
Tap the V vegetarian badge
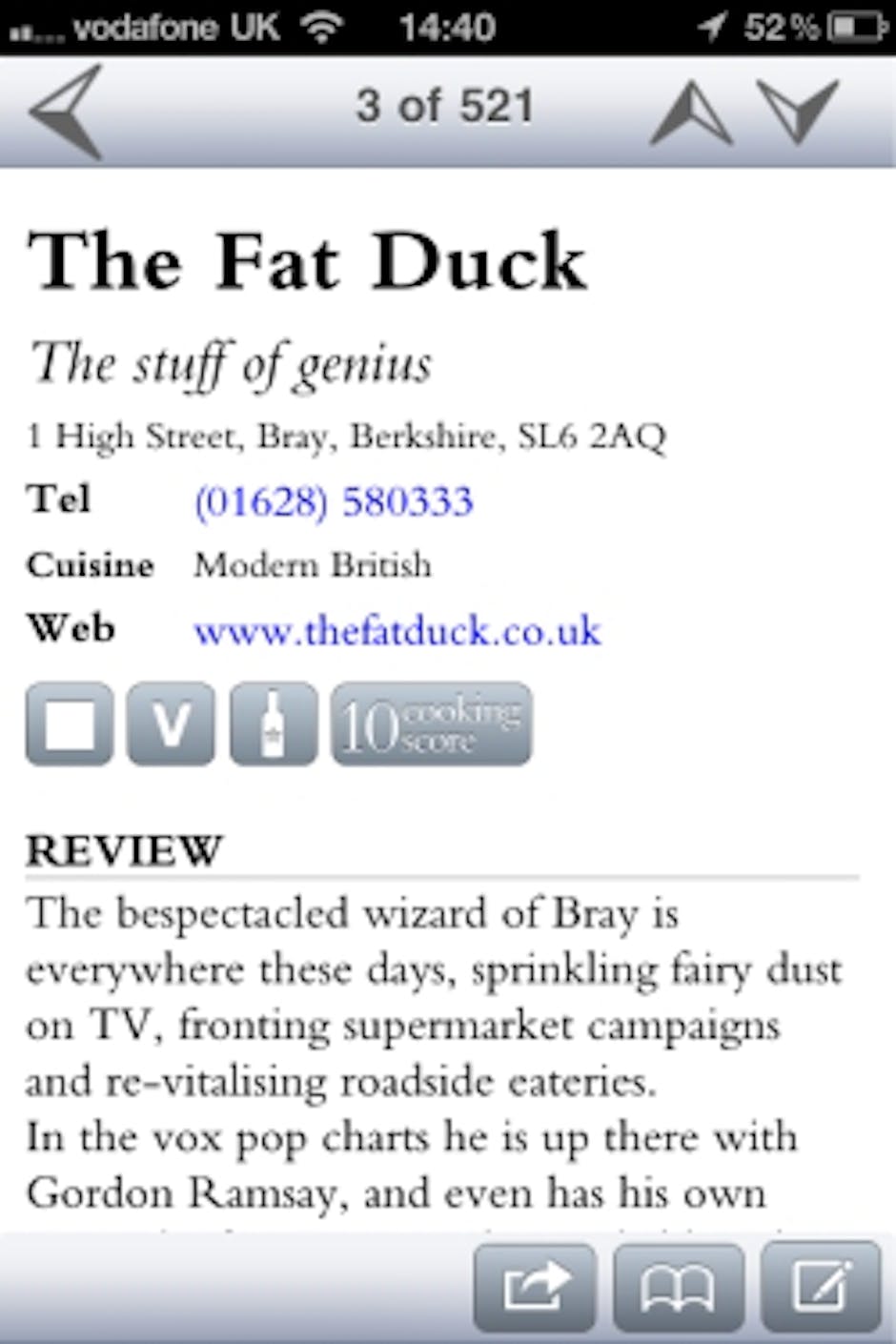coord(171,724)
